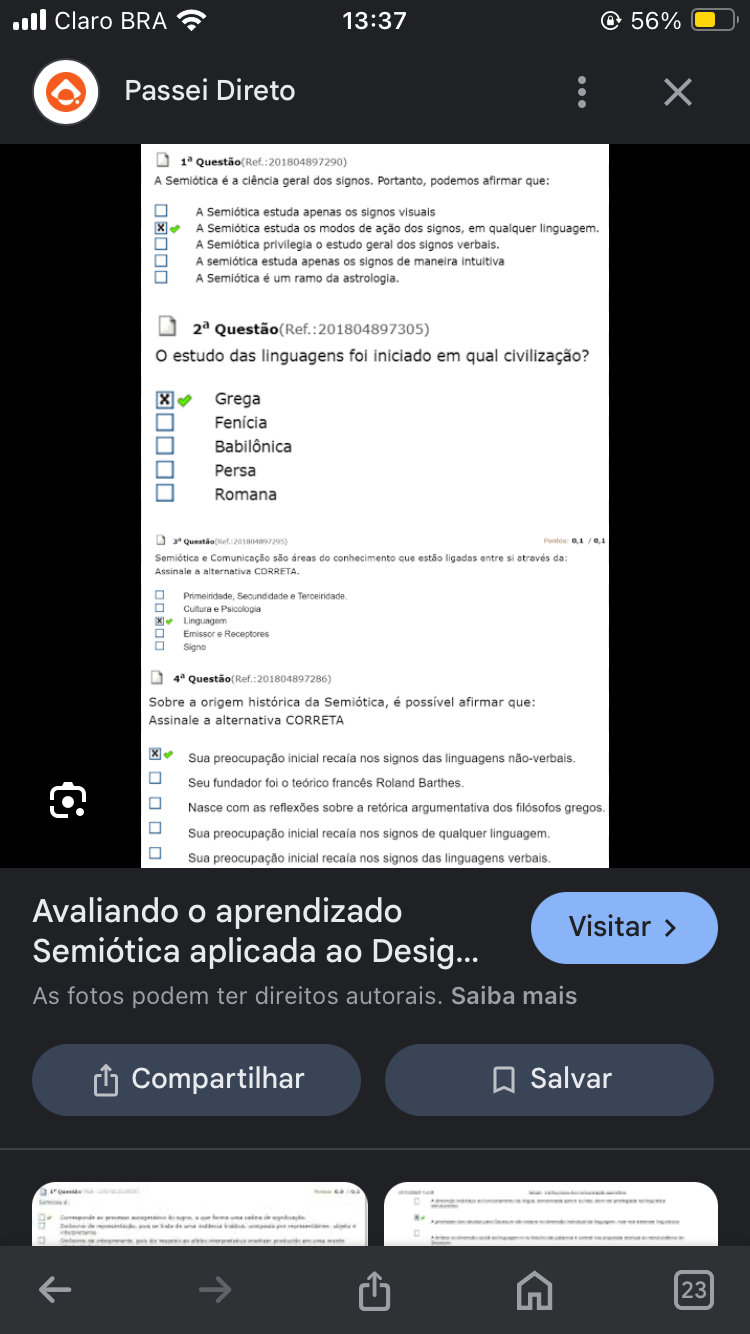Open the second related image thumbnail

click(551, 1214)
